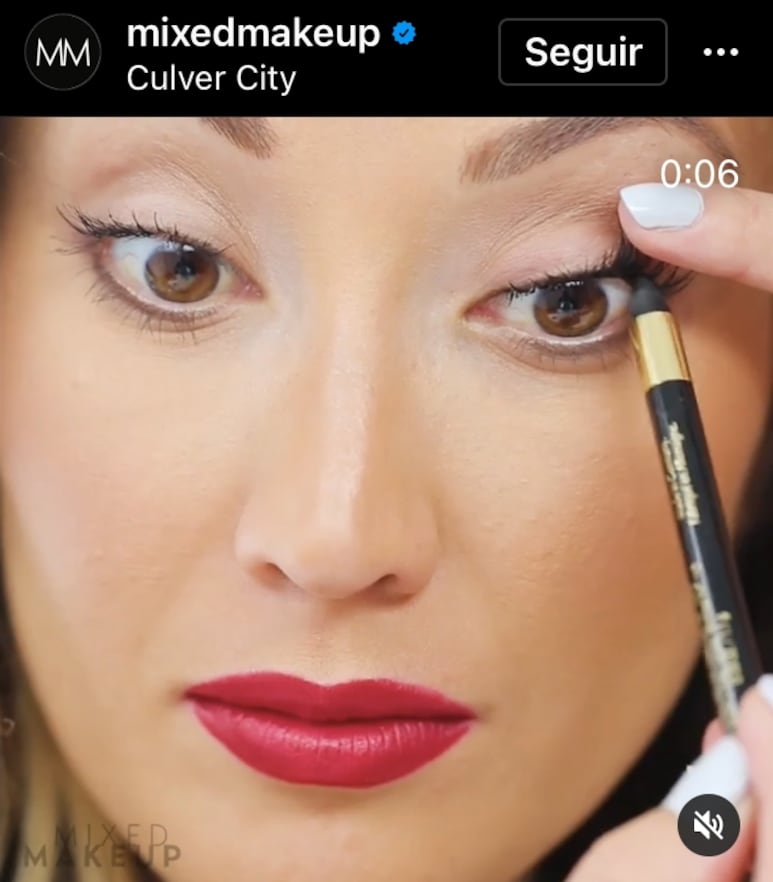Open the mixedmakeup username link
Viewport: 773px width, 882px height.
[x=253, y=34]
